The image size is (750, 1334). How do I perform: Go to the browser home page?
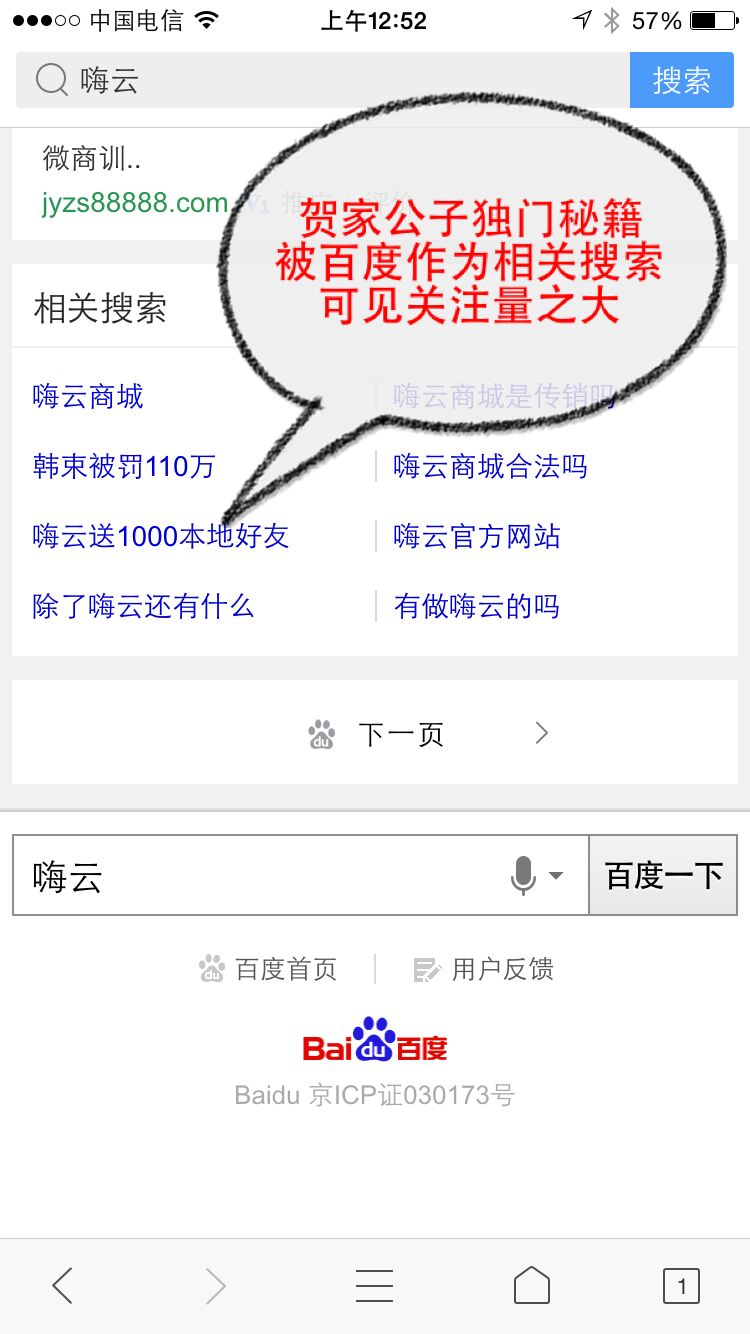532,1285
